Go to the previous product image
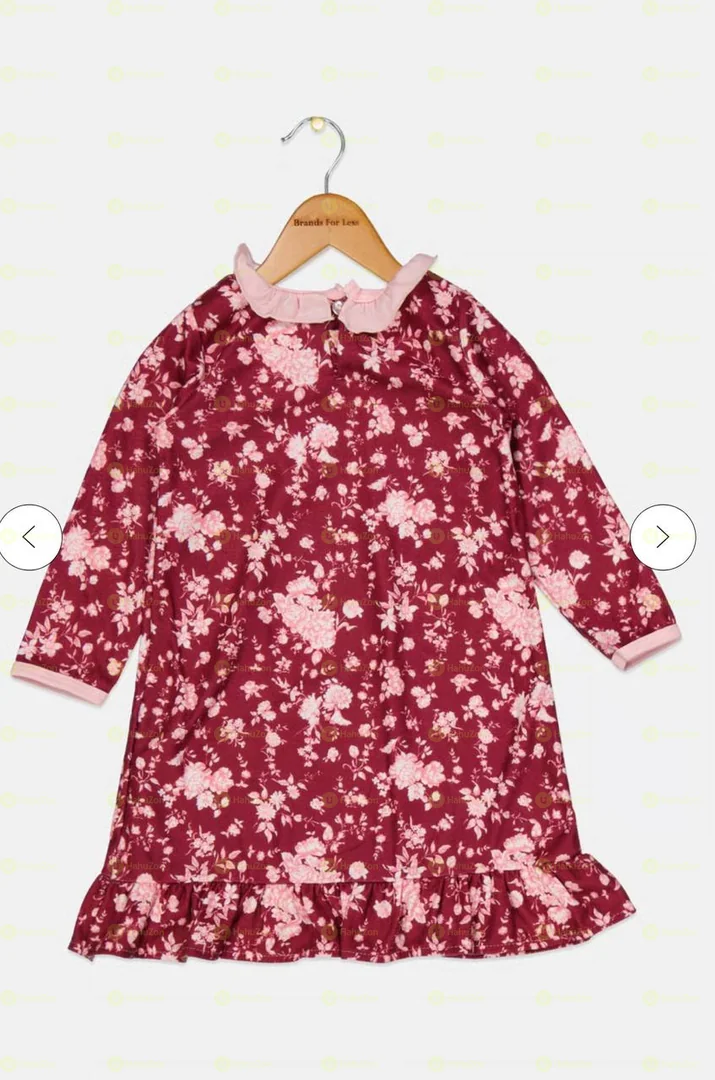The image size is (715, 1080). coord(29,537)
